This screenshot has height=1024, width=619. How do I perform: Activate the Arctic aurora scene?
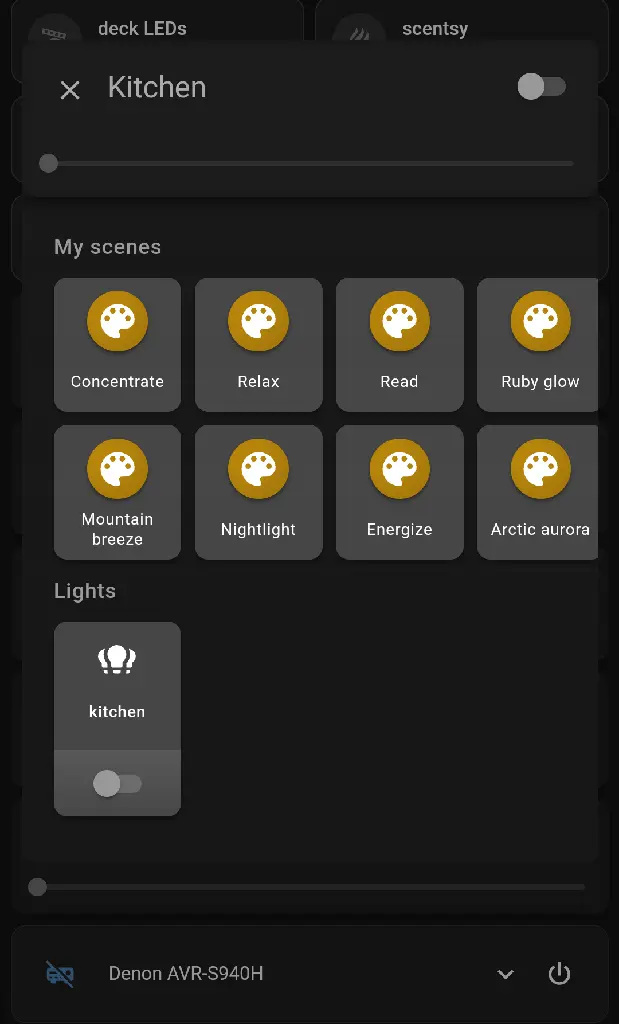click(x=538, y=492)
